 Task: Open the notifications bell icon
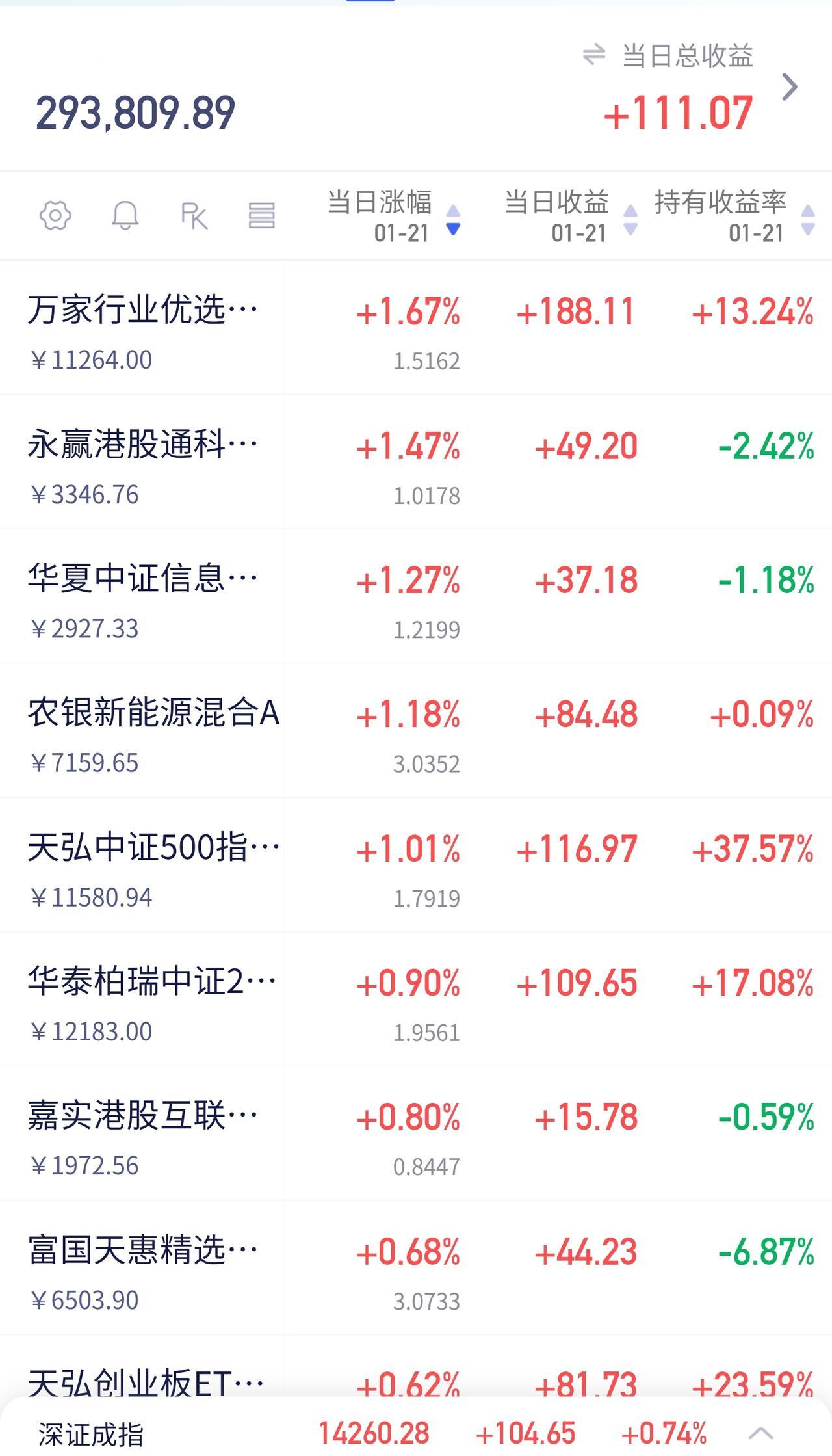pyautogui.click(x=125, y=216)
